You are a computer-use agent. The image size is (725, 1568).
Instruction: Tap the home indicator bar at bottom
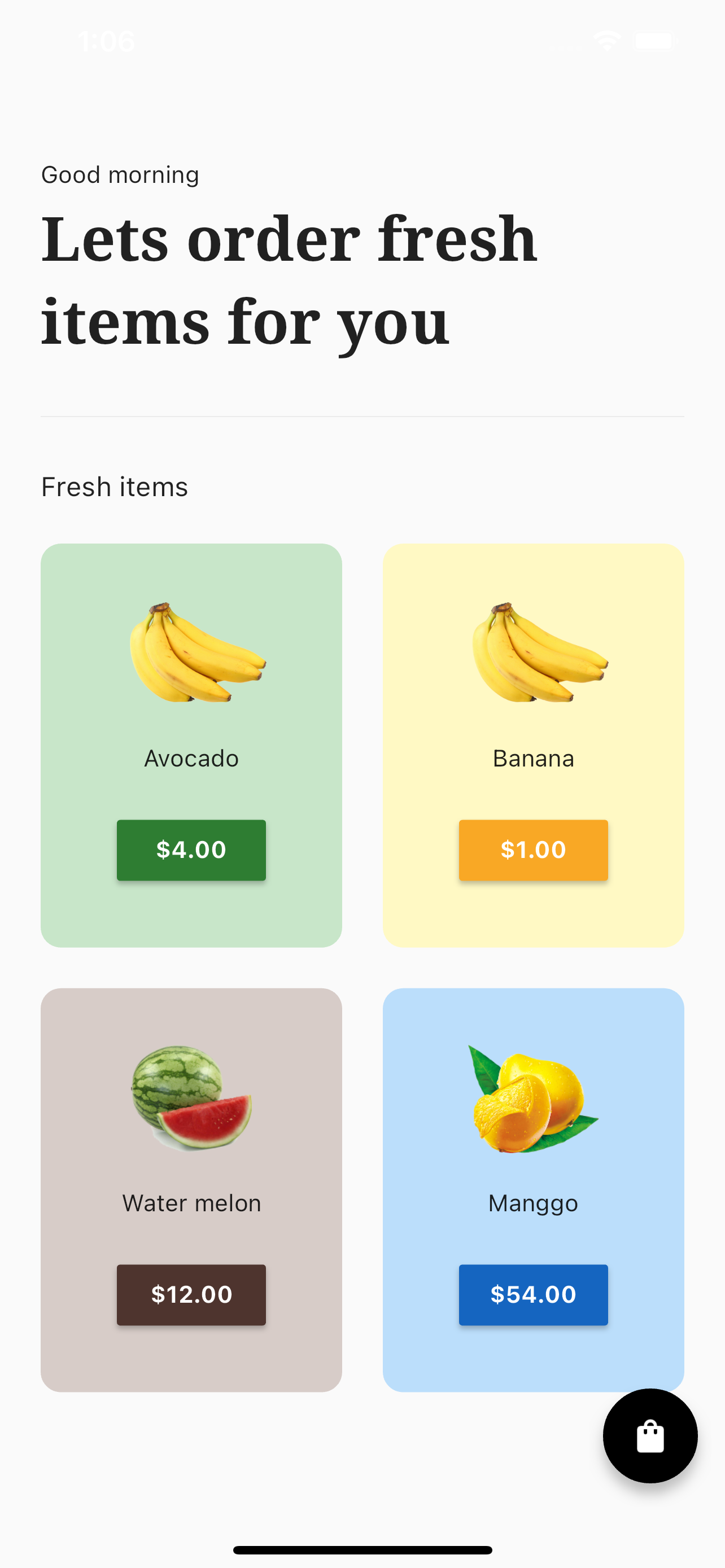[362, 1548]
